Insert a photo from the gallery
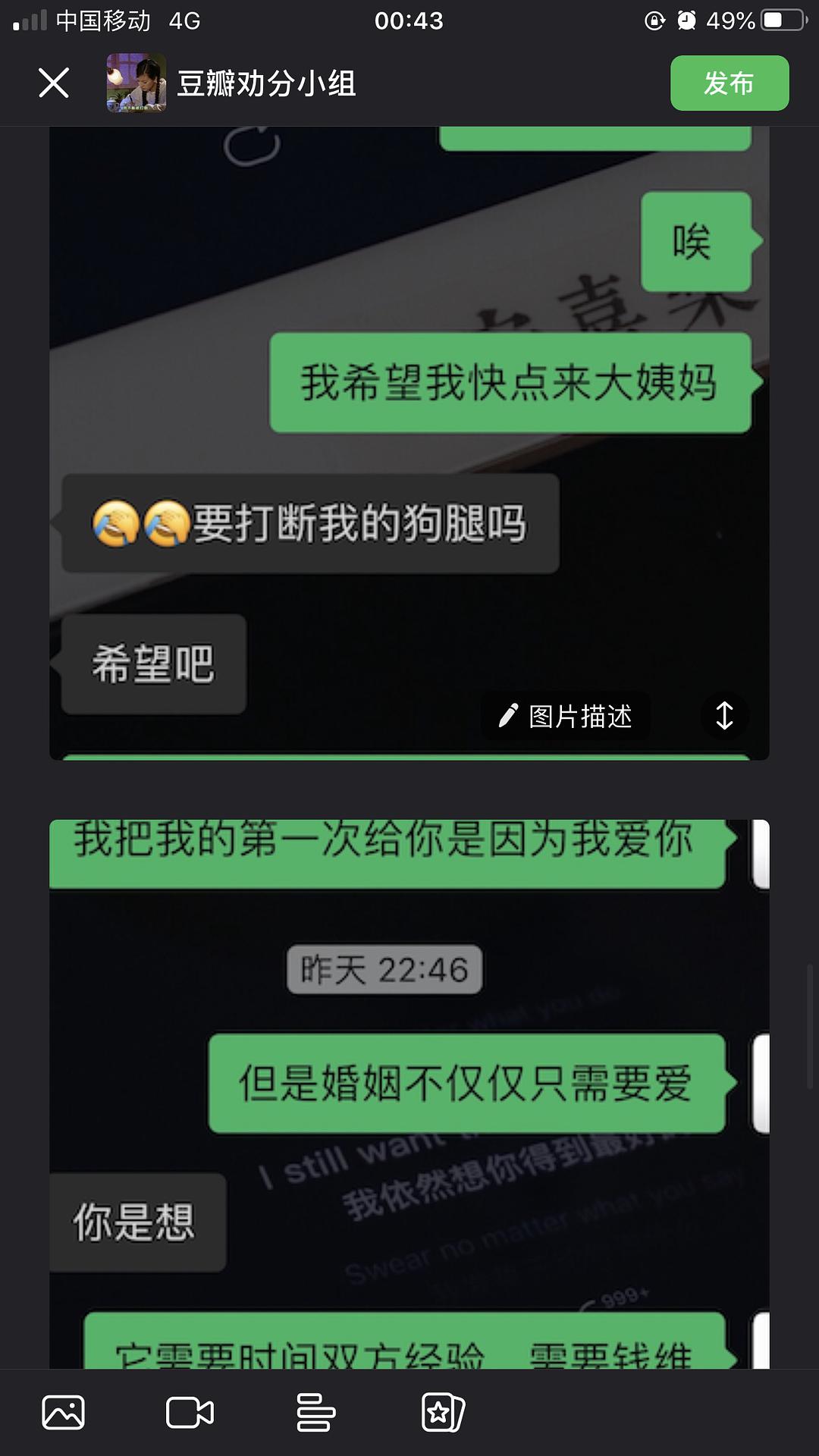 click(x=64, y=1412)
